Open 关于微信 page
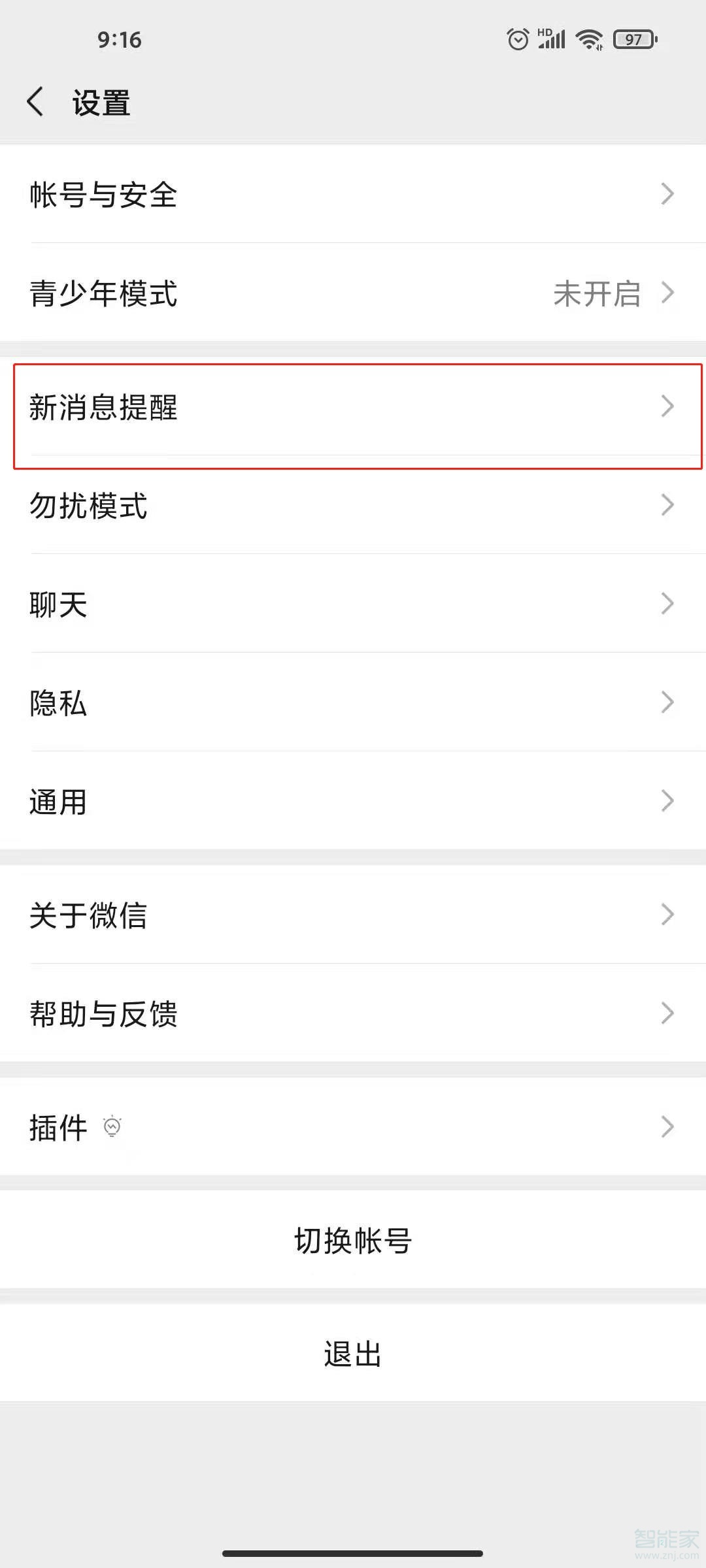 click(353, 915)
